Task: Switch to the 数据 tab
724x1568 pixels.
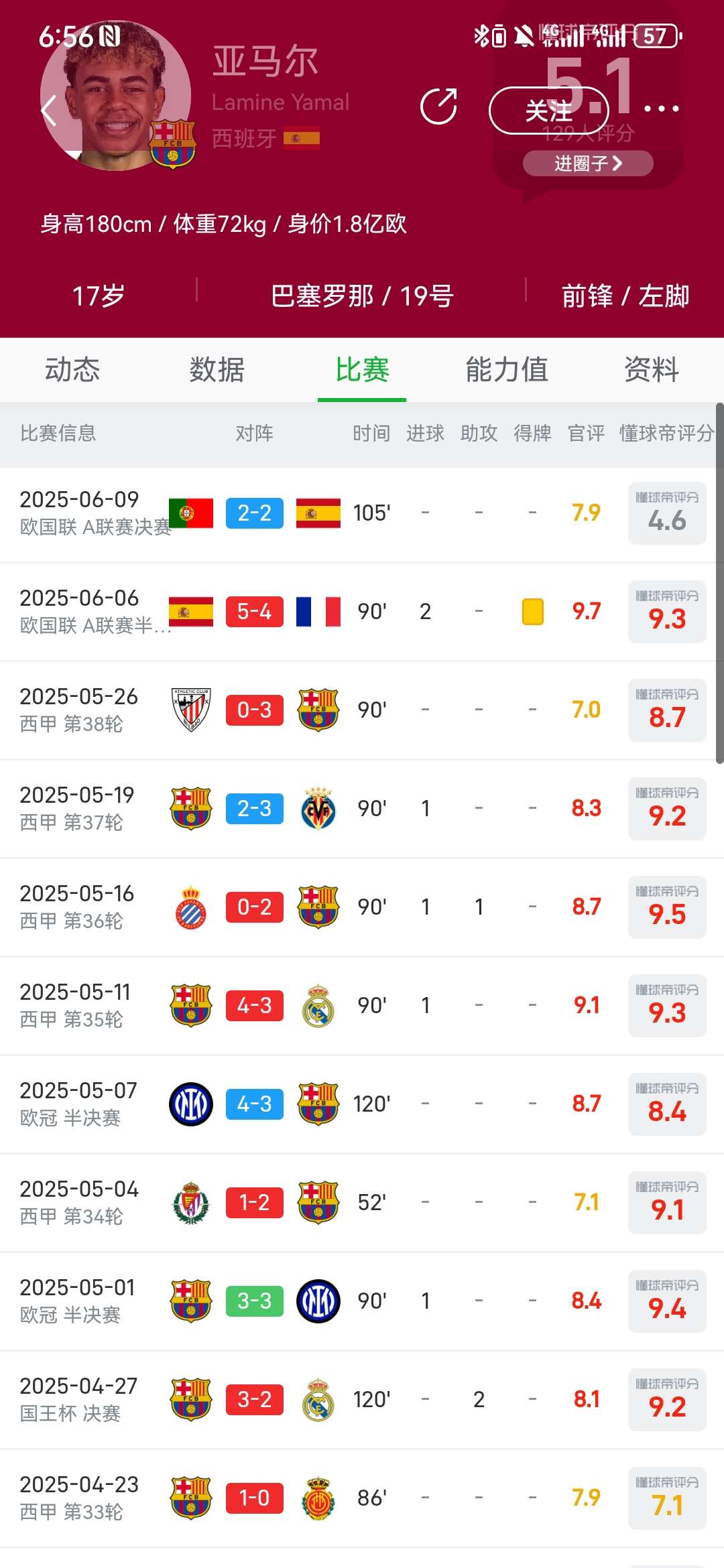Action: (x=217, y=370)
